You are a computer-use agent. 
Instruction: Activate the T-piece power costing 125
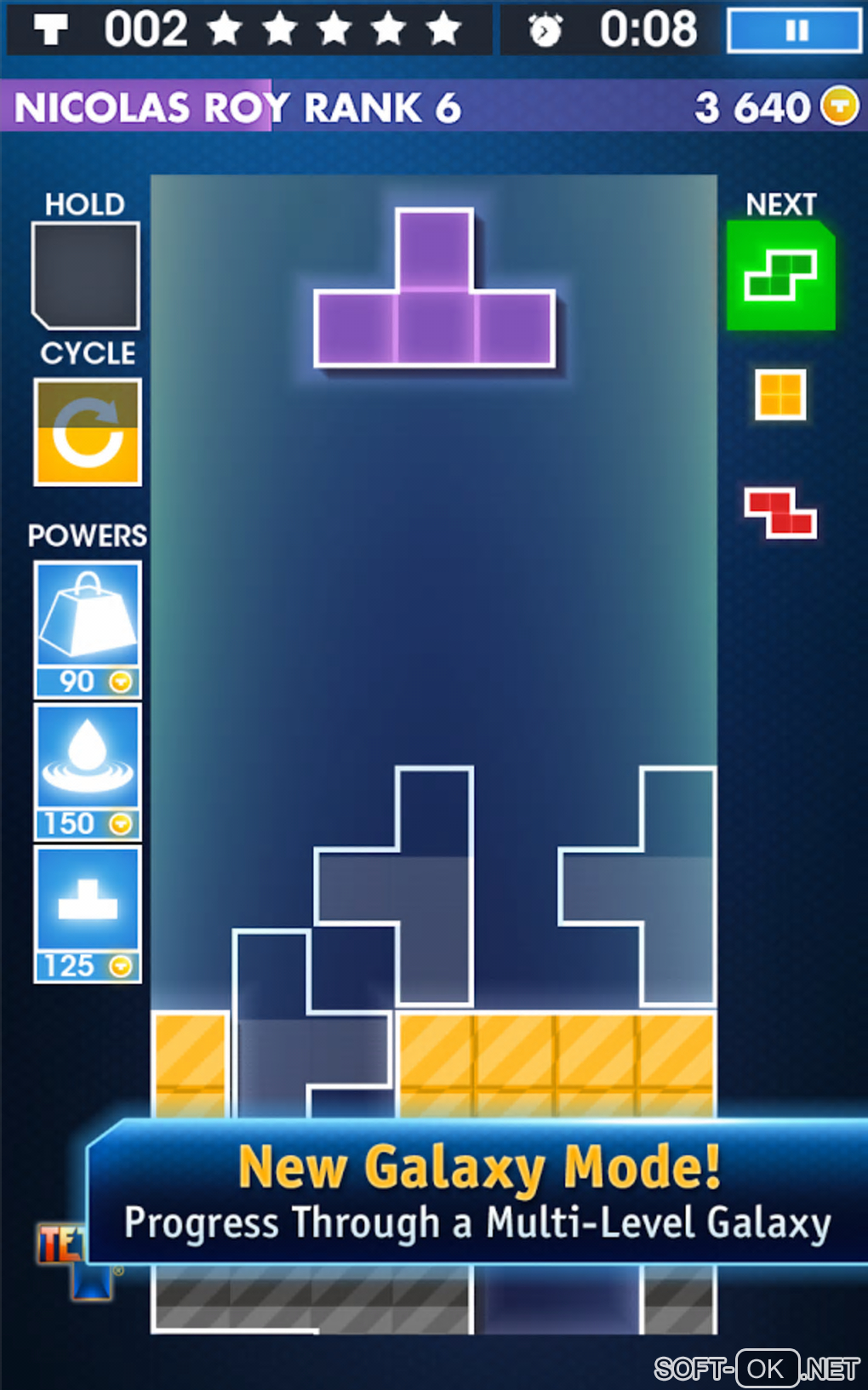pos(88,913)
